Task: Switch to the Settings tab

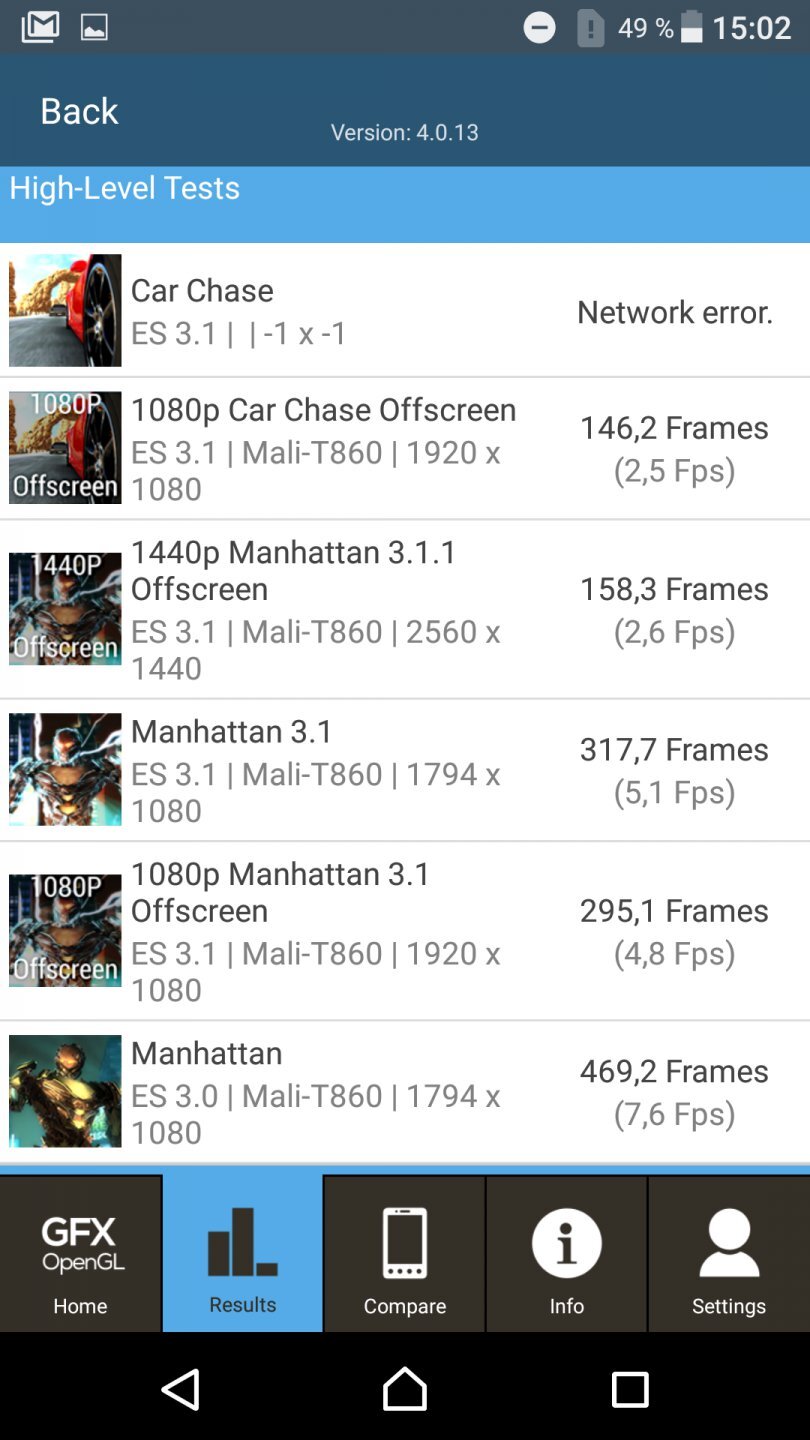Action: [729, 1254]
